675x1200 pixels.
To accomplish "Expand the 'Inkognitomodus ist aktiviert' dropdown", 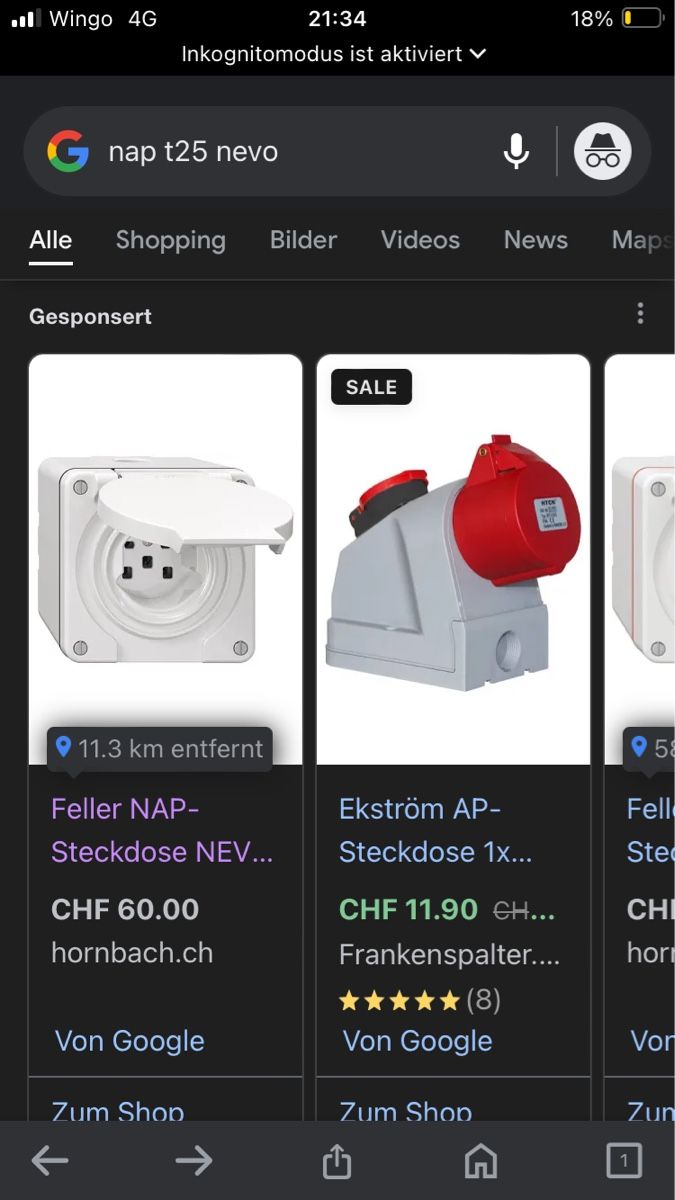I will (x=334, y=53).
